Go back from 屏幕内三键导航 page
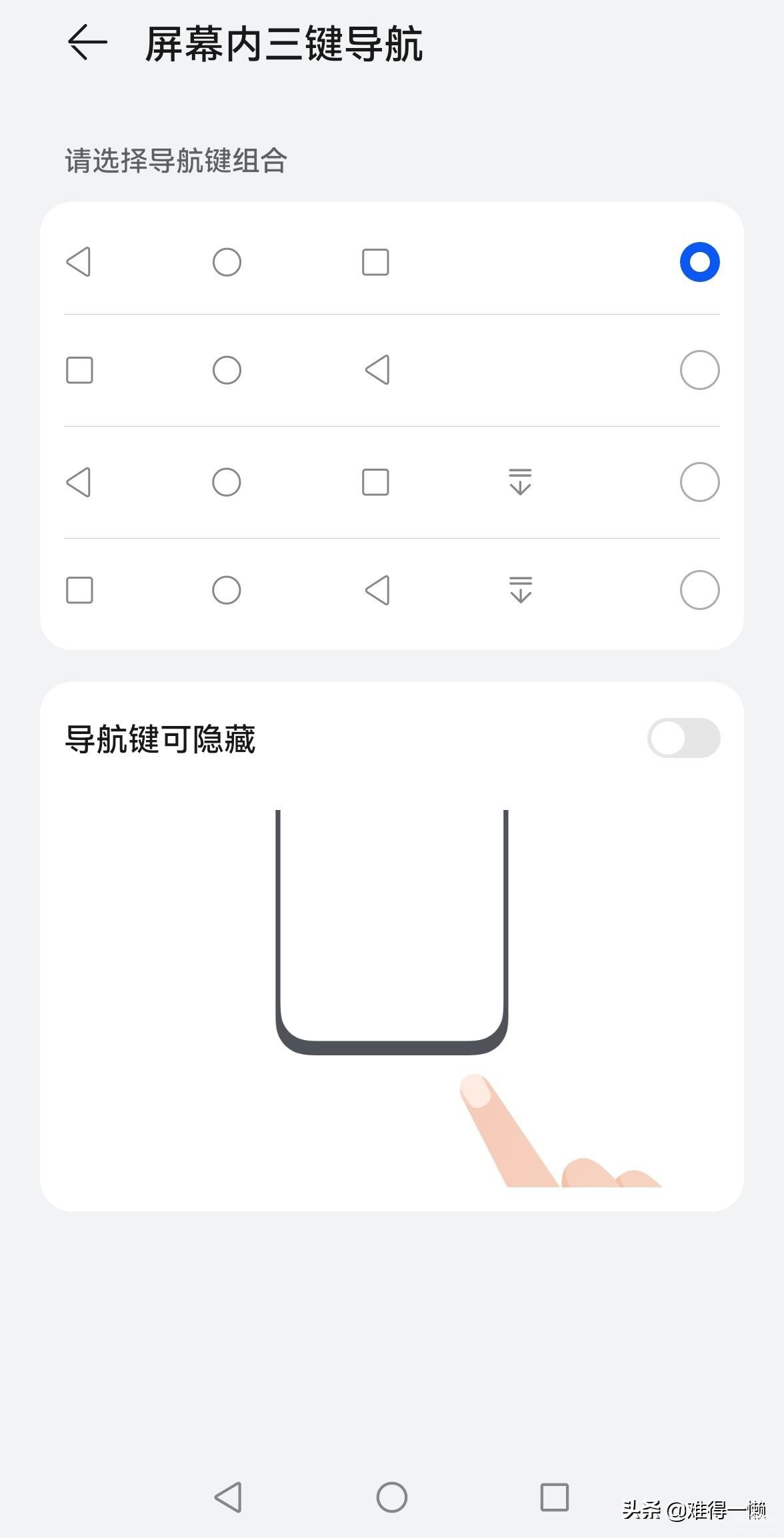The image size is (784, 1538). tap(87, 43)
